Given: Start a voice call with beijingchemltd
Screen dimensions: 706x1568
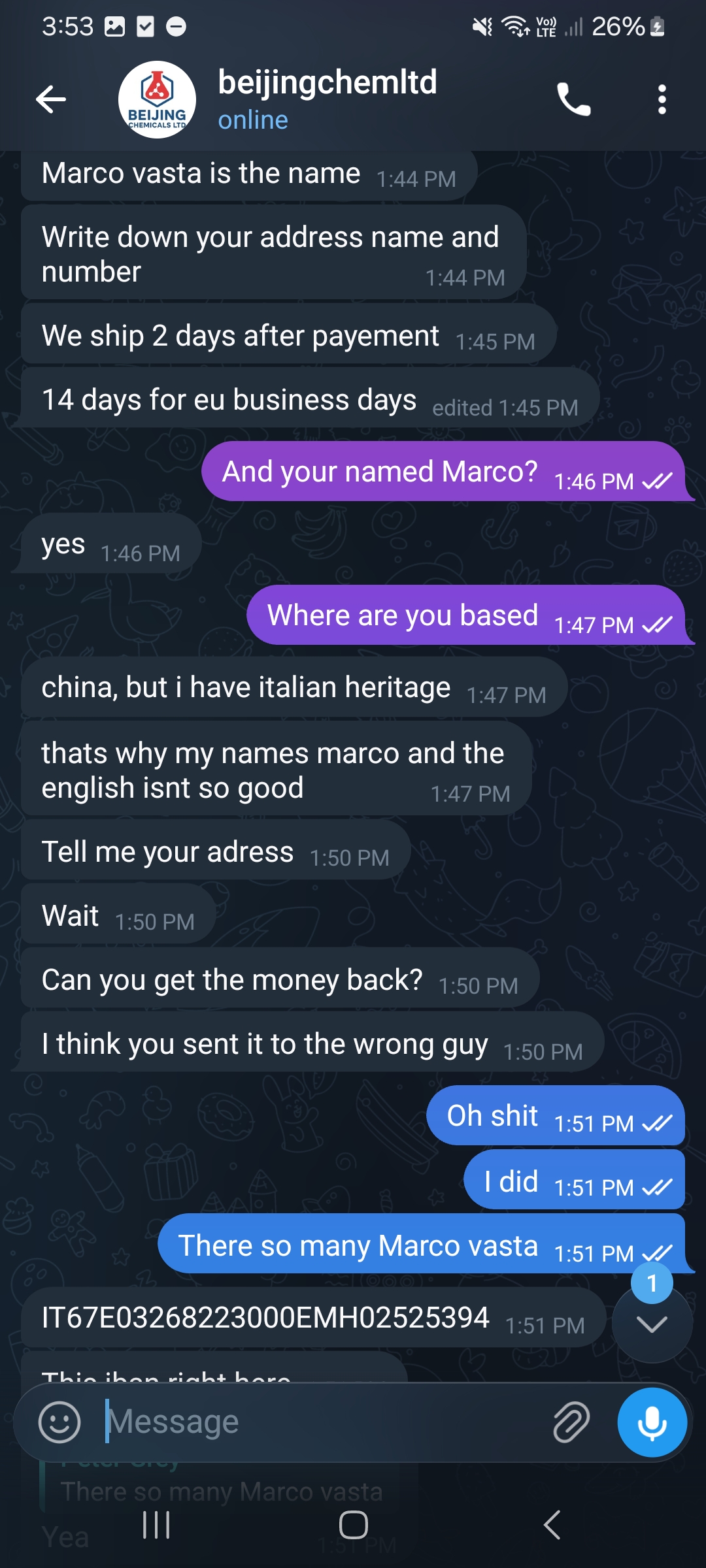Looking at the screenshot, I should point(574,99).
